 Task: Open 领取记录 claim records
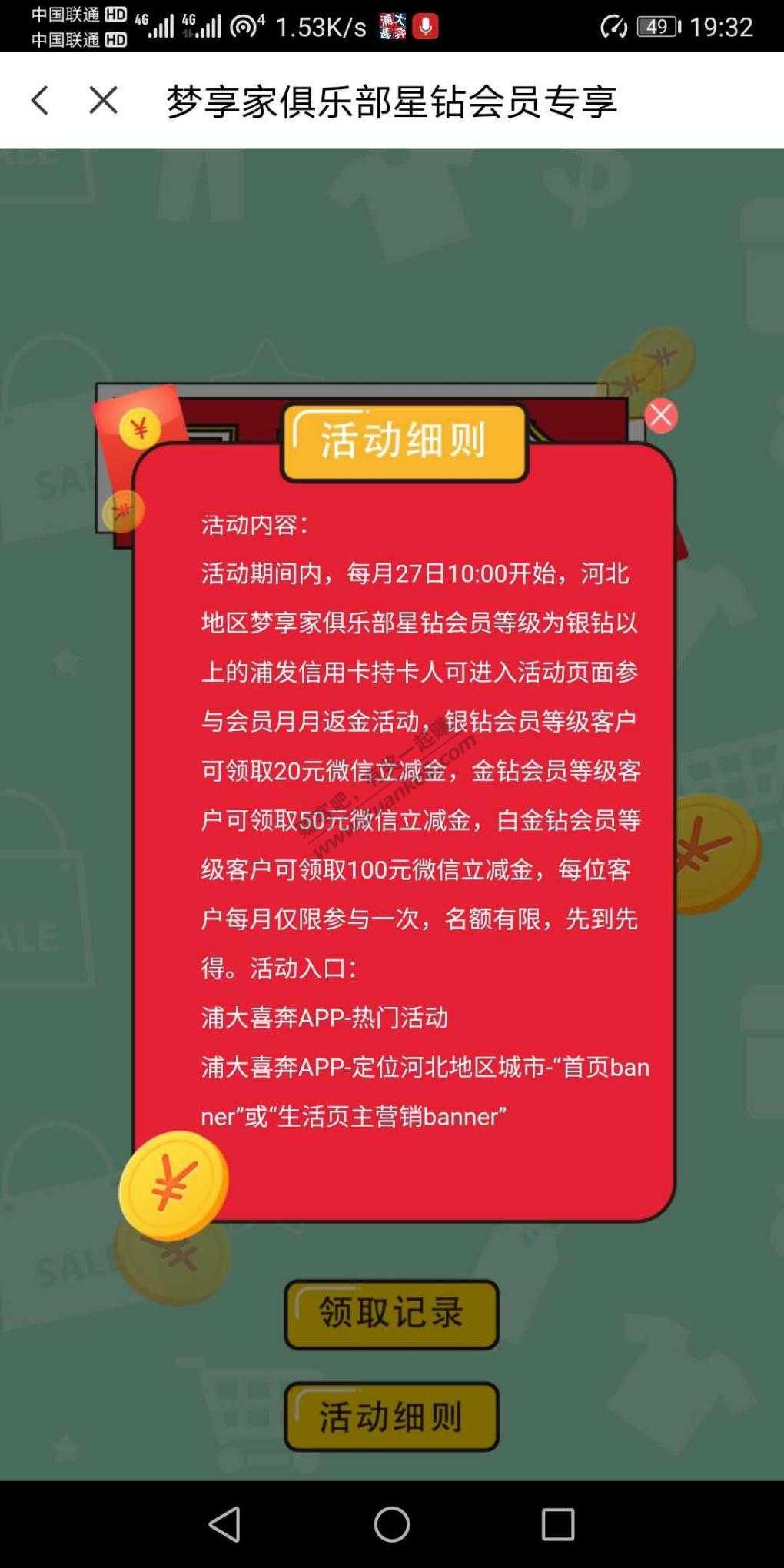(391, 1314)
